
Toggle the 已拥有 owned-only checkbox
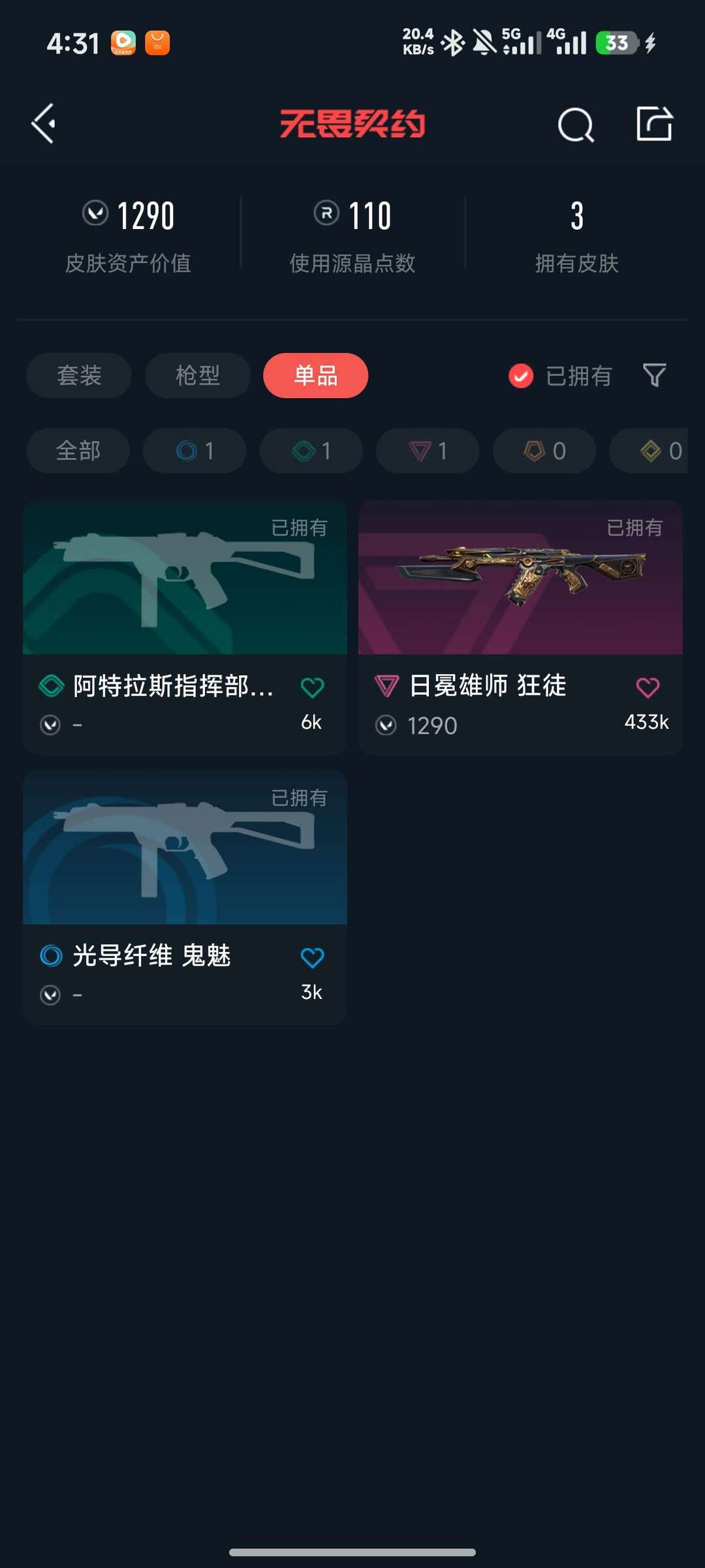[x=521, y=376]
